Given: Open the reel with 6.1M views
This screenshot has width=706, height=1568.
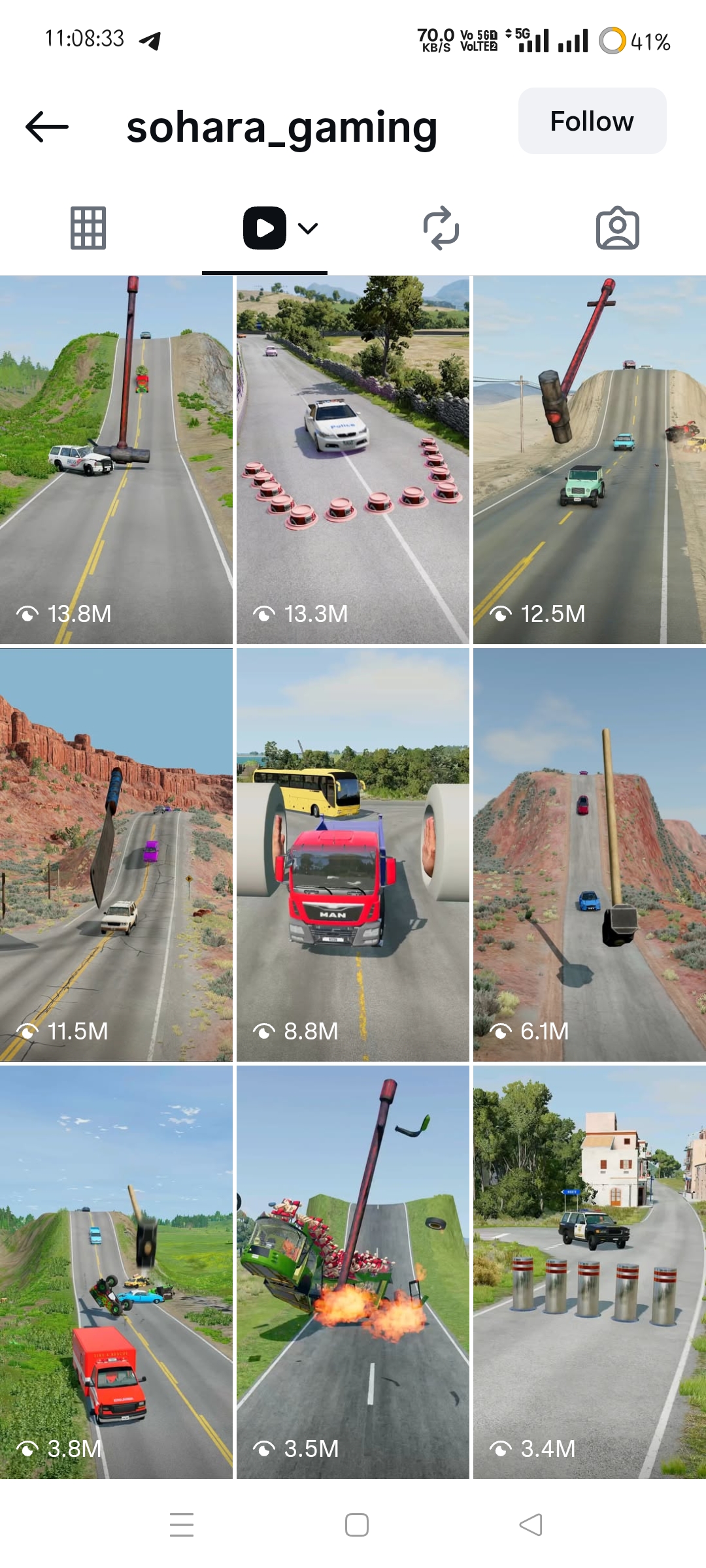Looking at the screenshot, I should click(x=590, y=855).
